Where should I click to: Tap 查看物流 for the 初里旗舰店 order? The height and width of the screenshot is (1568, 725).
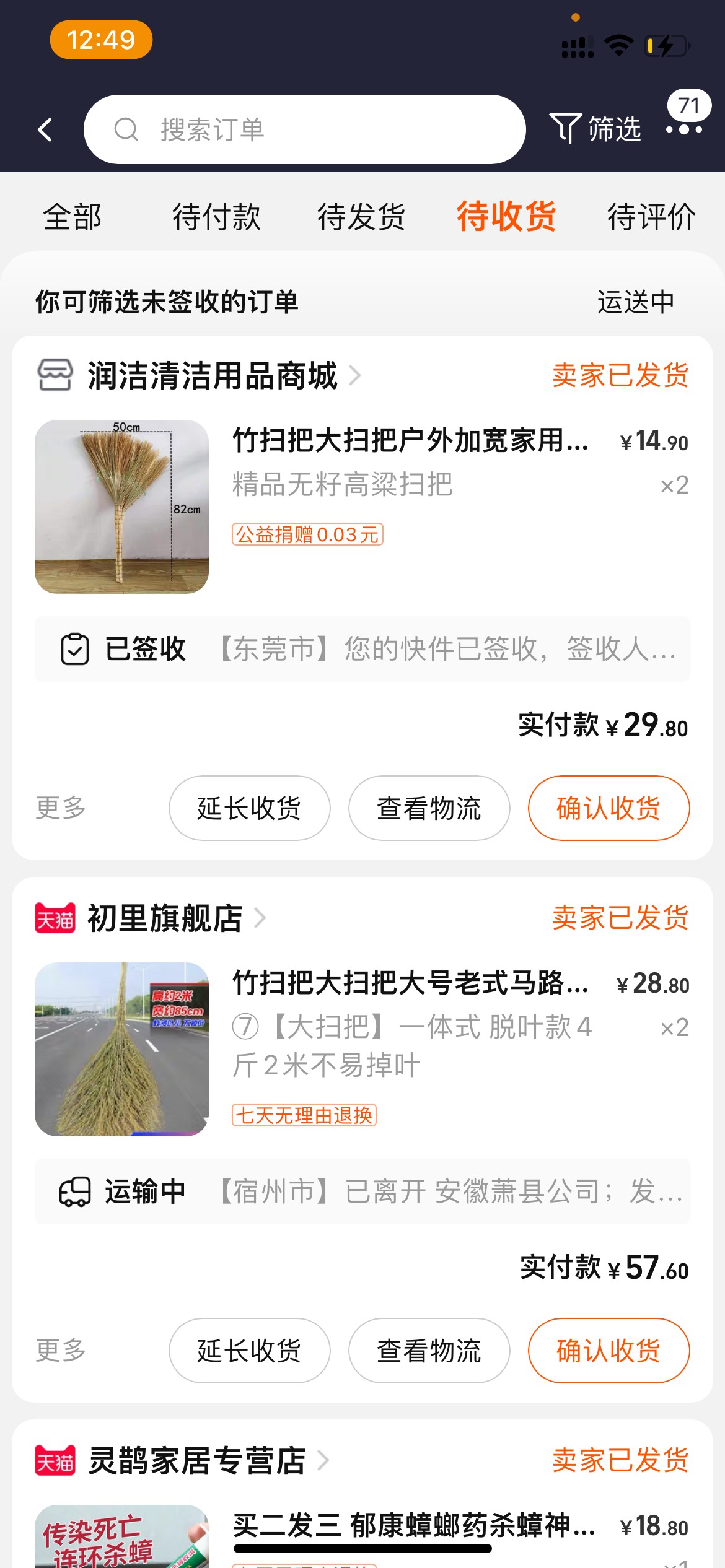pyautogui.click(x=429, y=1351)
